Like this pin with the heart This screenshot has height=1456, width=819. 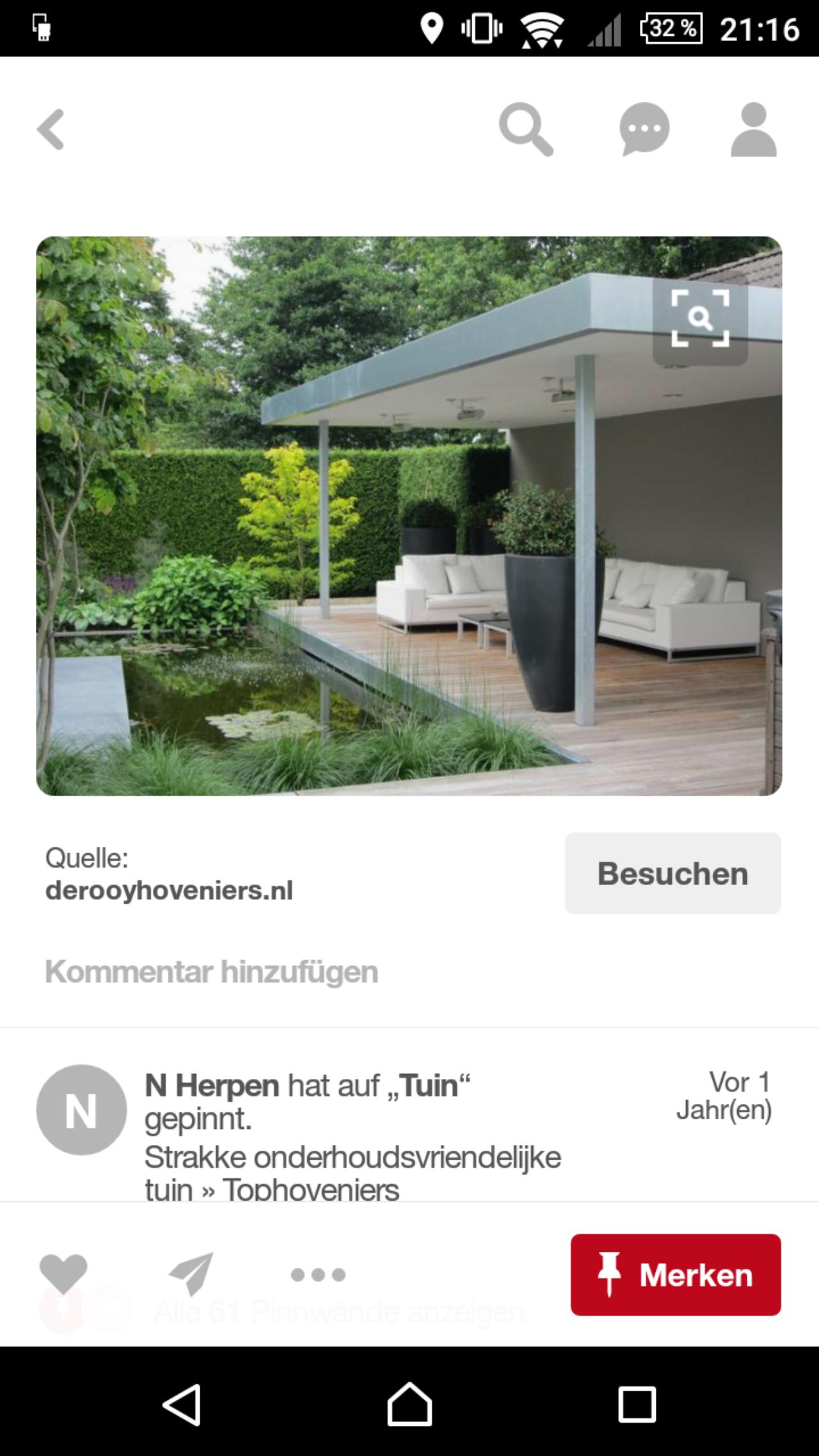(63, 1274)
